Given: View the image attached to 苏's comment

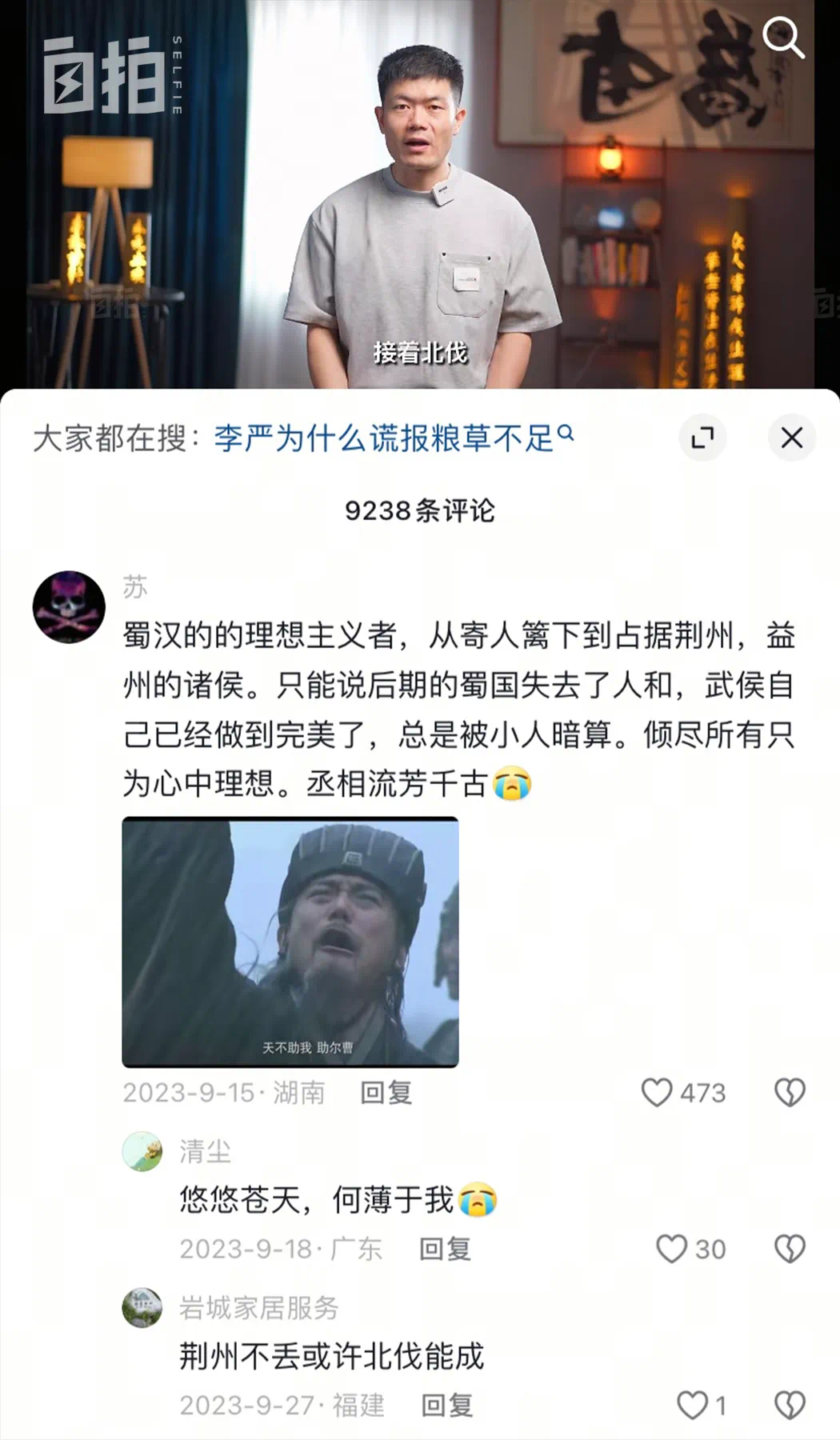Looking at the screenshot, I should pos(290,942).
